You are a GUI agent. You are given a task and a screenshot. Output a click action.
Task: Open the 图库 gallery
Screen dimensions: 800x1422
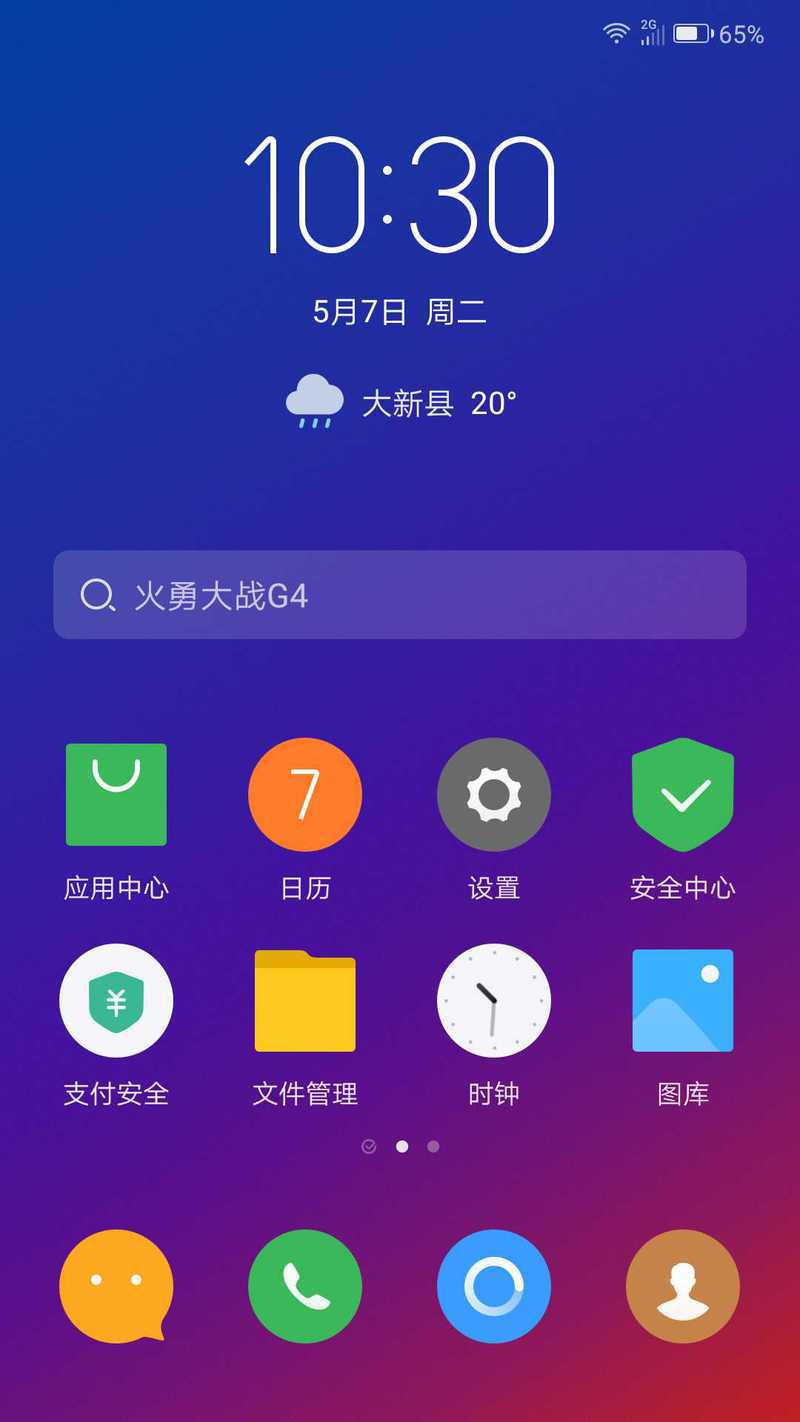[683, 1001]
